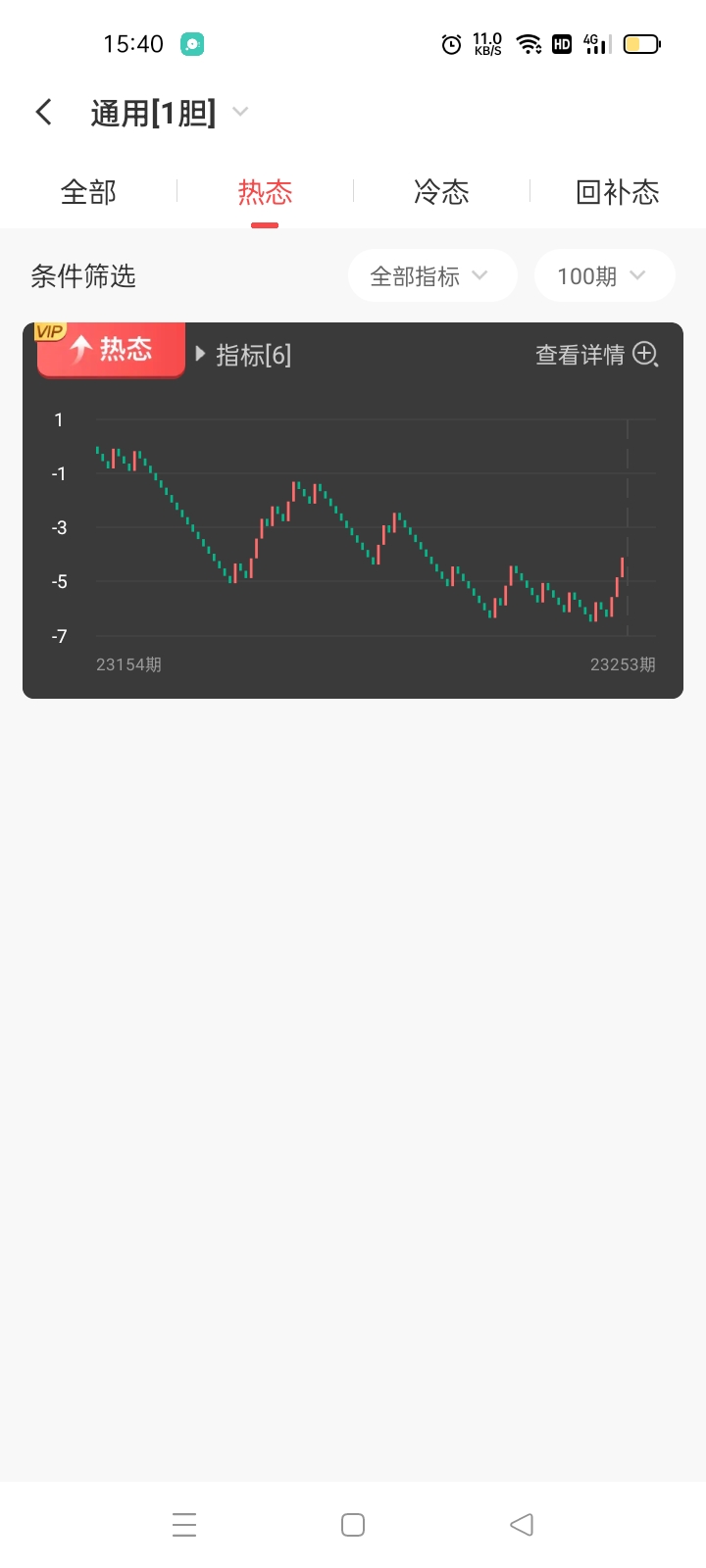
Task: Click the HD indicator icon in status bar
Action: 561,44
